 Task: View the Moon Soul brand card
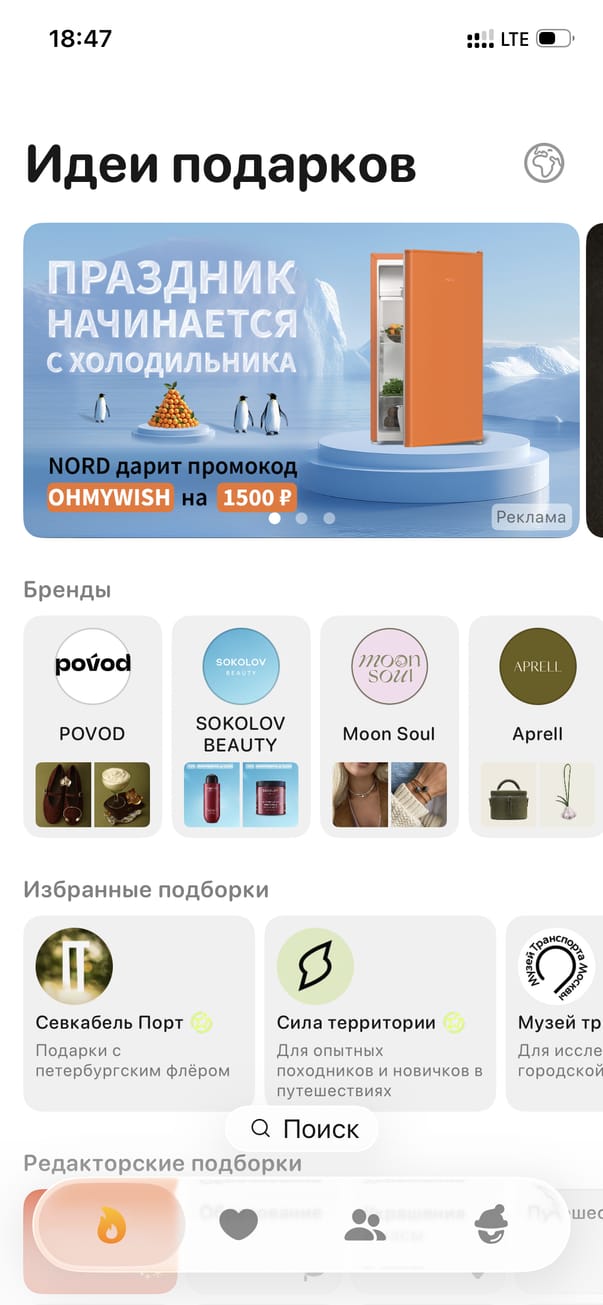coord(389,725)
